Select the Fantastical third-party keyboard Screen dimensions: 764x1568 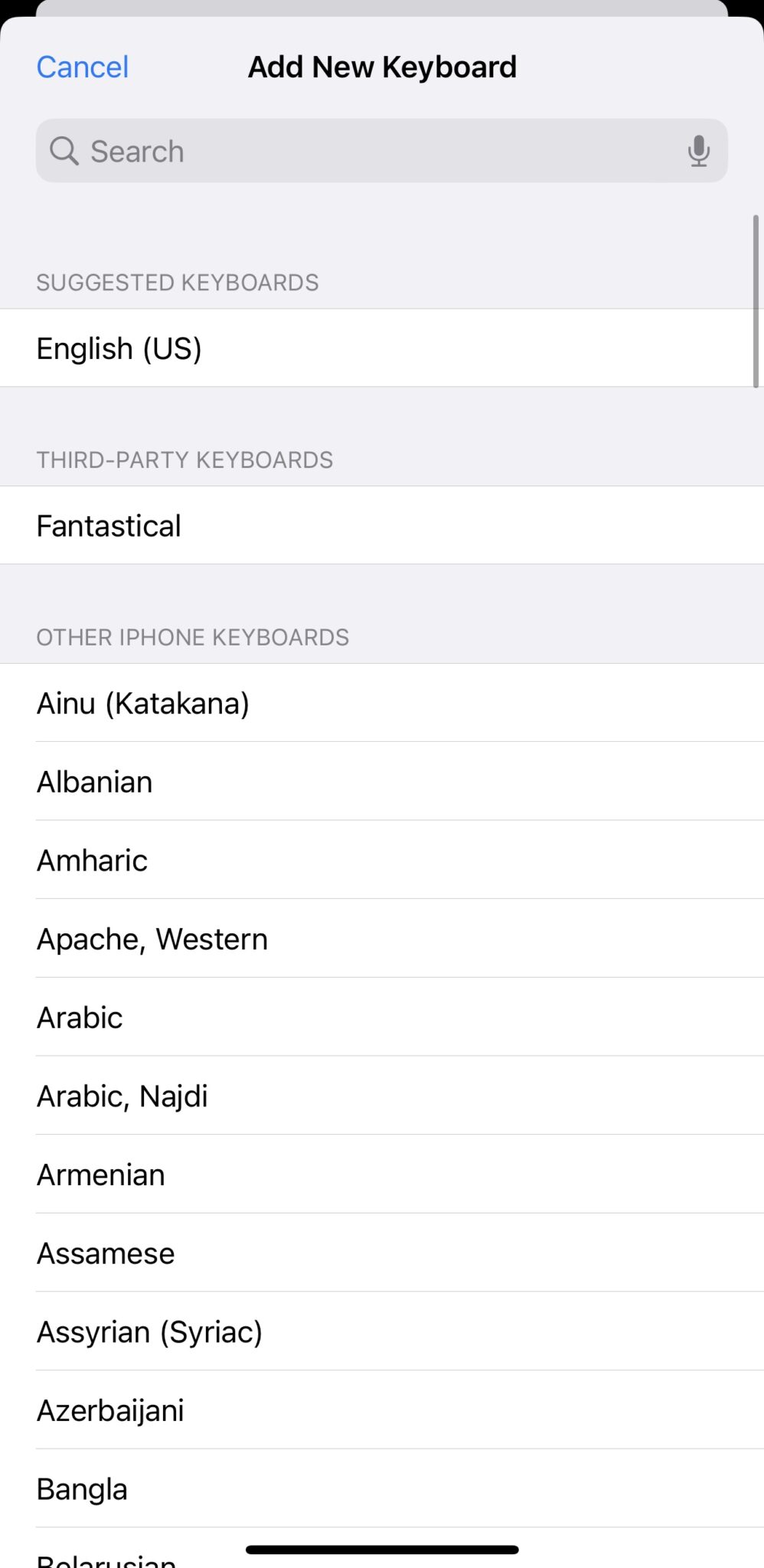382,526
